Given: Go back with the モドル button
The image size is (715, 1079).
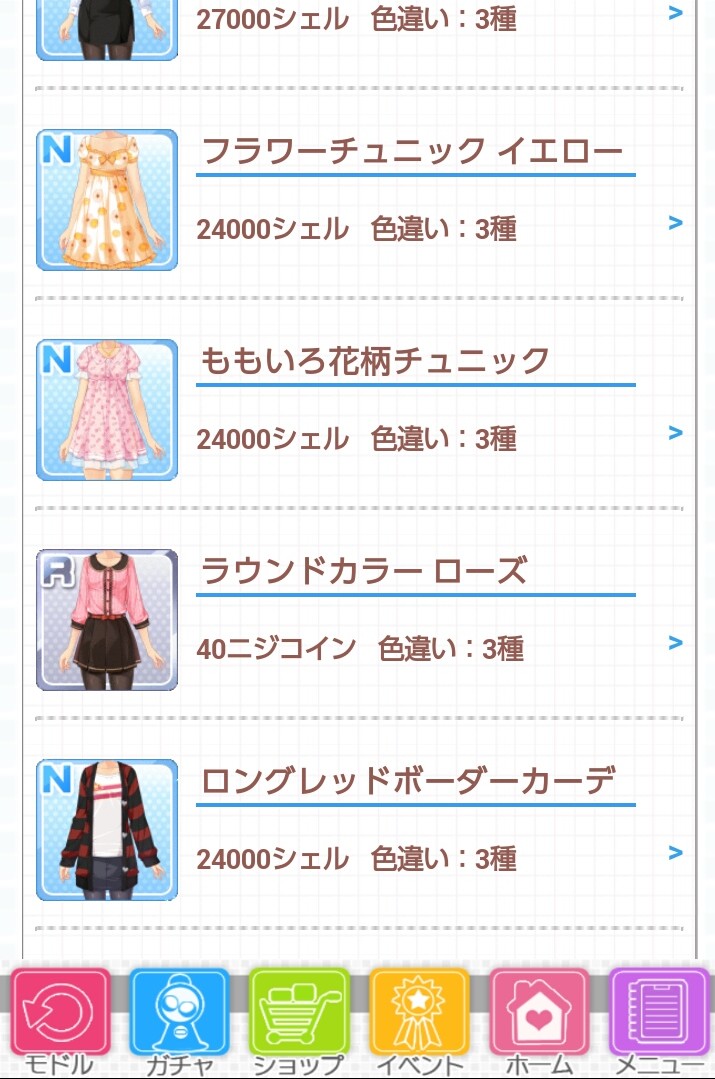Looking at the screenshot, I should coord(59,1018).
